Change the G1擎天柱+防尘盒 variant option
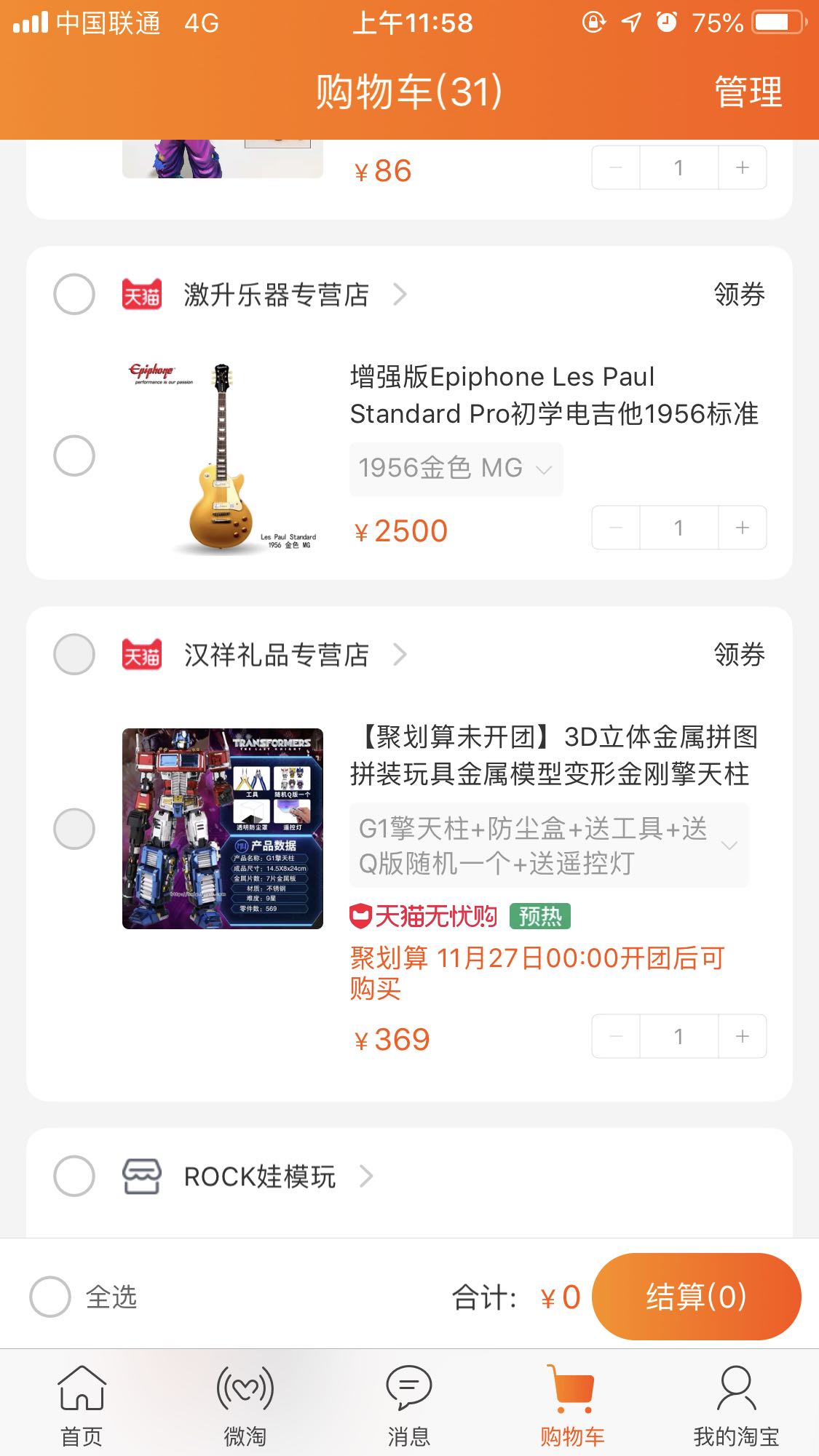This screenshot has height=1456, width=819. point(548,846)
